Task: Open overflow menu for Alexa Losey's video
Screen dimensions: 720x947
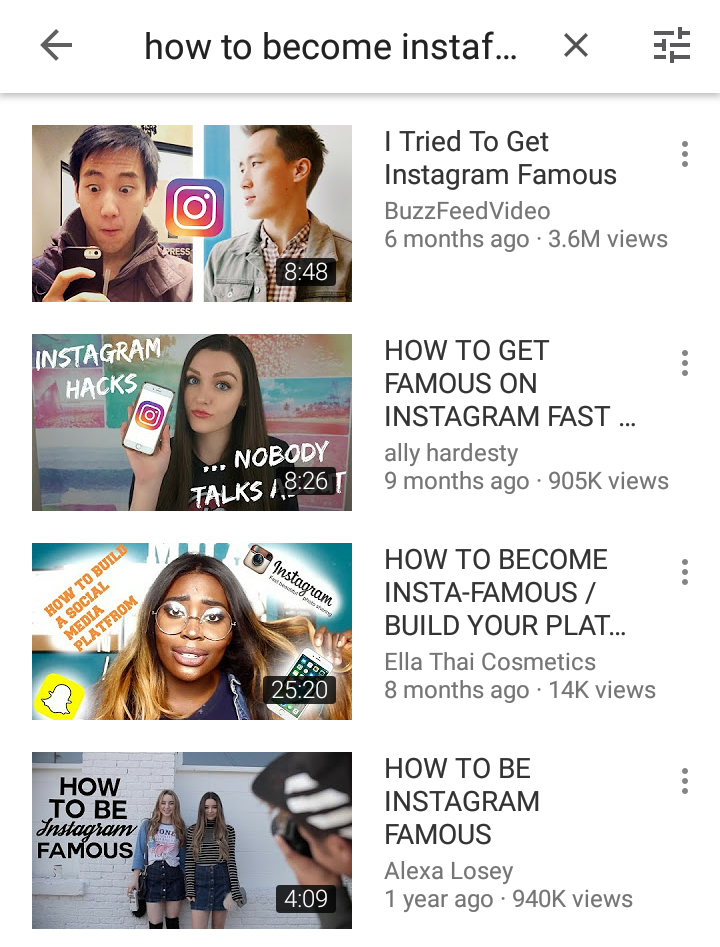Action: tap(685, 781)
